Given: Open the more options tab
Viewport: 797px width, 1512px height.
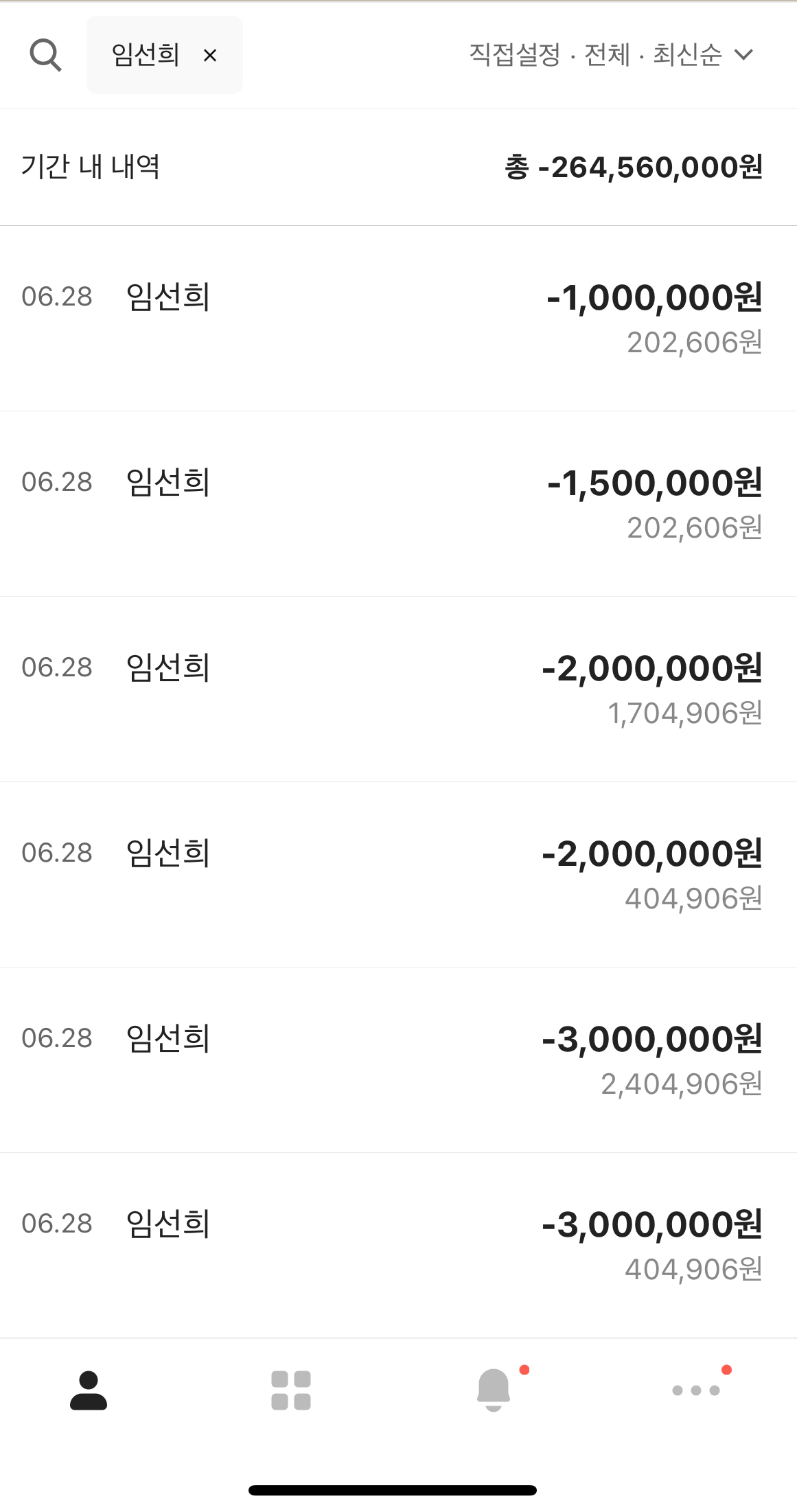Looking at the screenshot, I should coord(696,1390).
